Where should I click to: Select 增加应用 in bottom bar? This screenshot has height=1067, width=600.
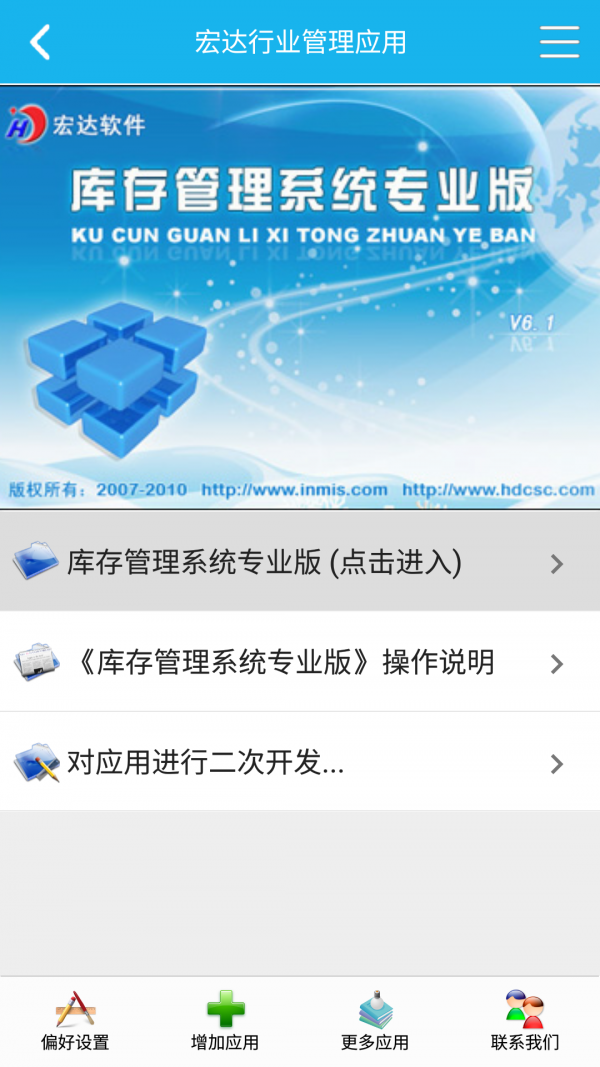coord(225,1021)
